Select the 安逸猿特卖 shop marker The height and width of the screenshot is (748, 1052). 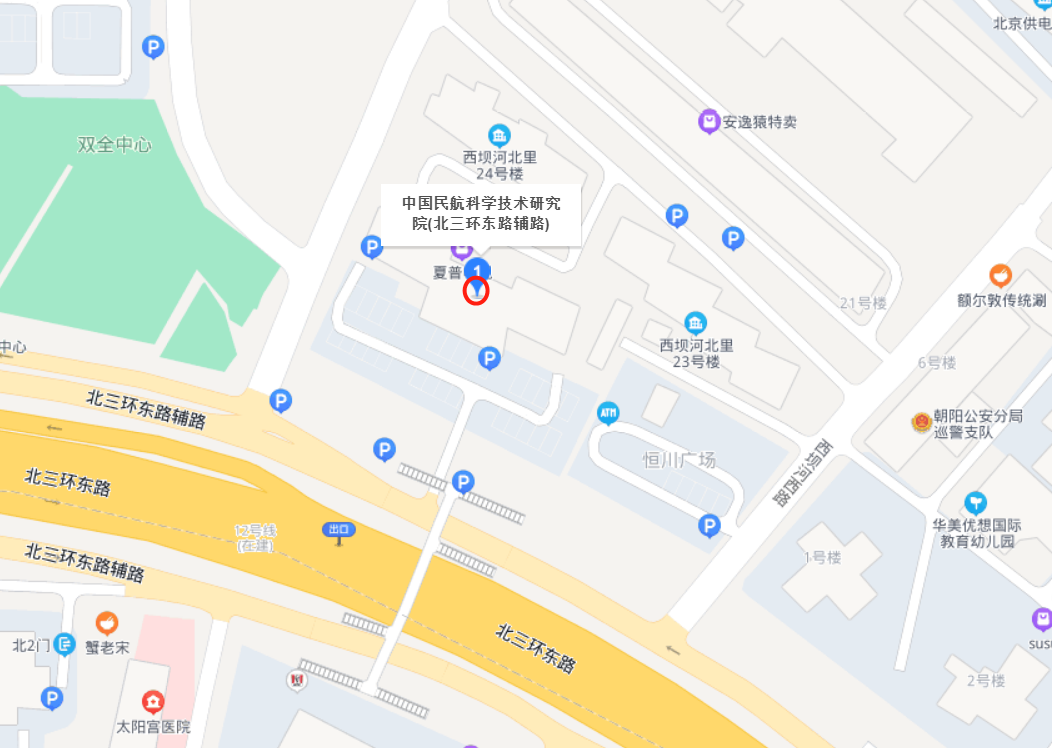point(709,122)
